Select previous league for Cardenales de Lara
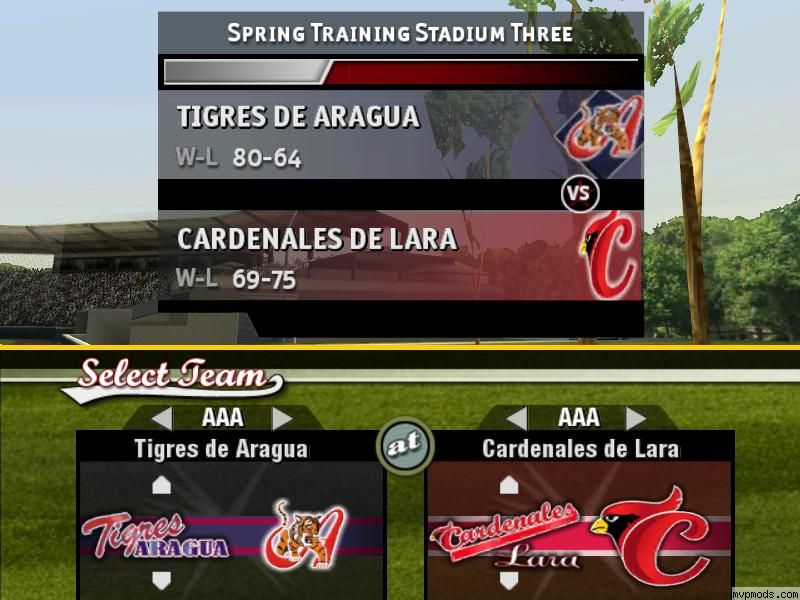The height and width of the screenshot is (600, 800). point(516,418)
